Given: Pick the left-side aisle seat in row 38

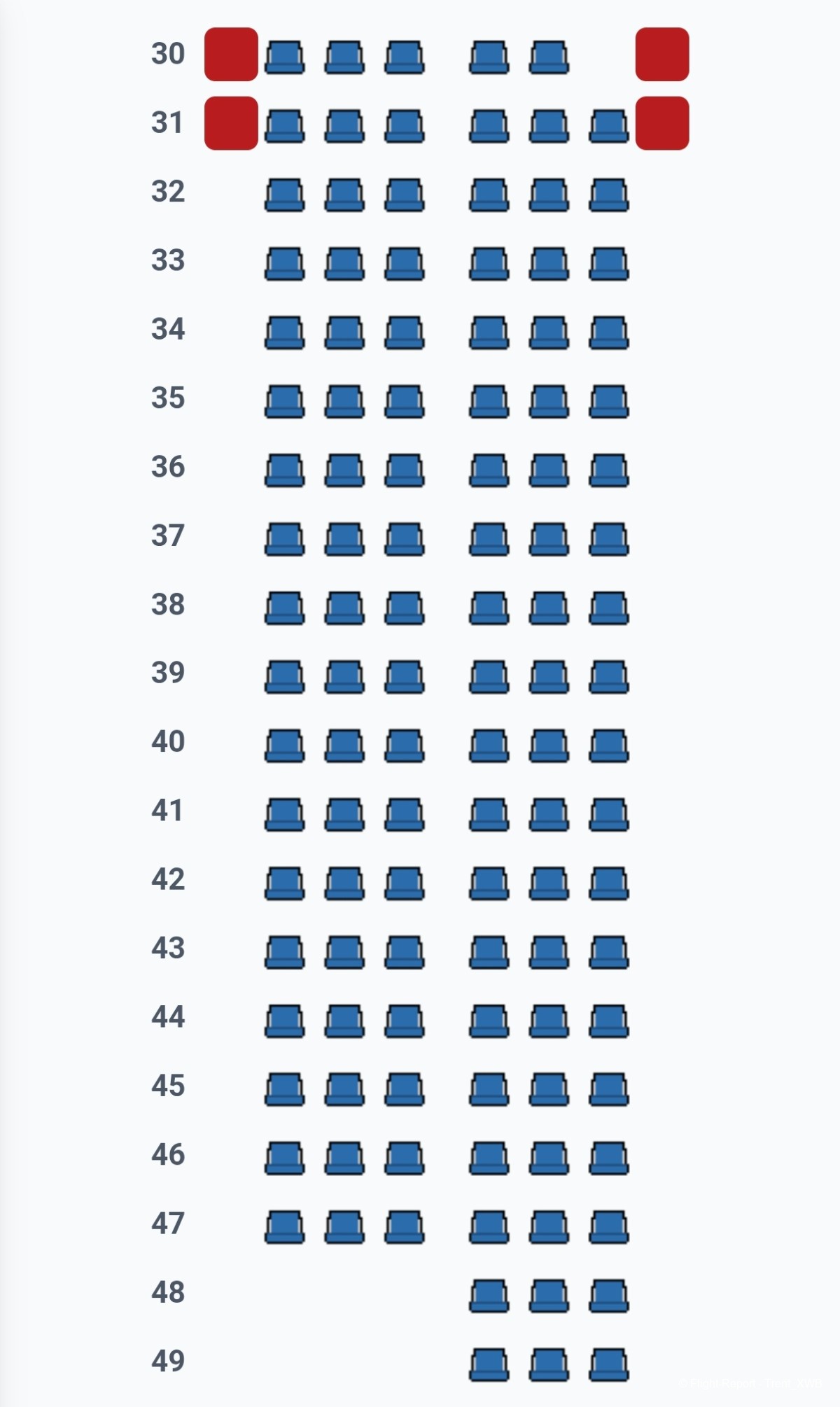Looking at the screenshot, I should [404, 608].
